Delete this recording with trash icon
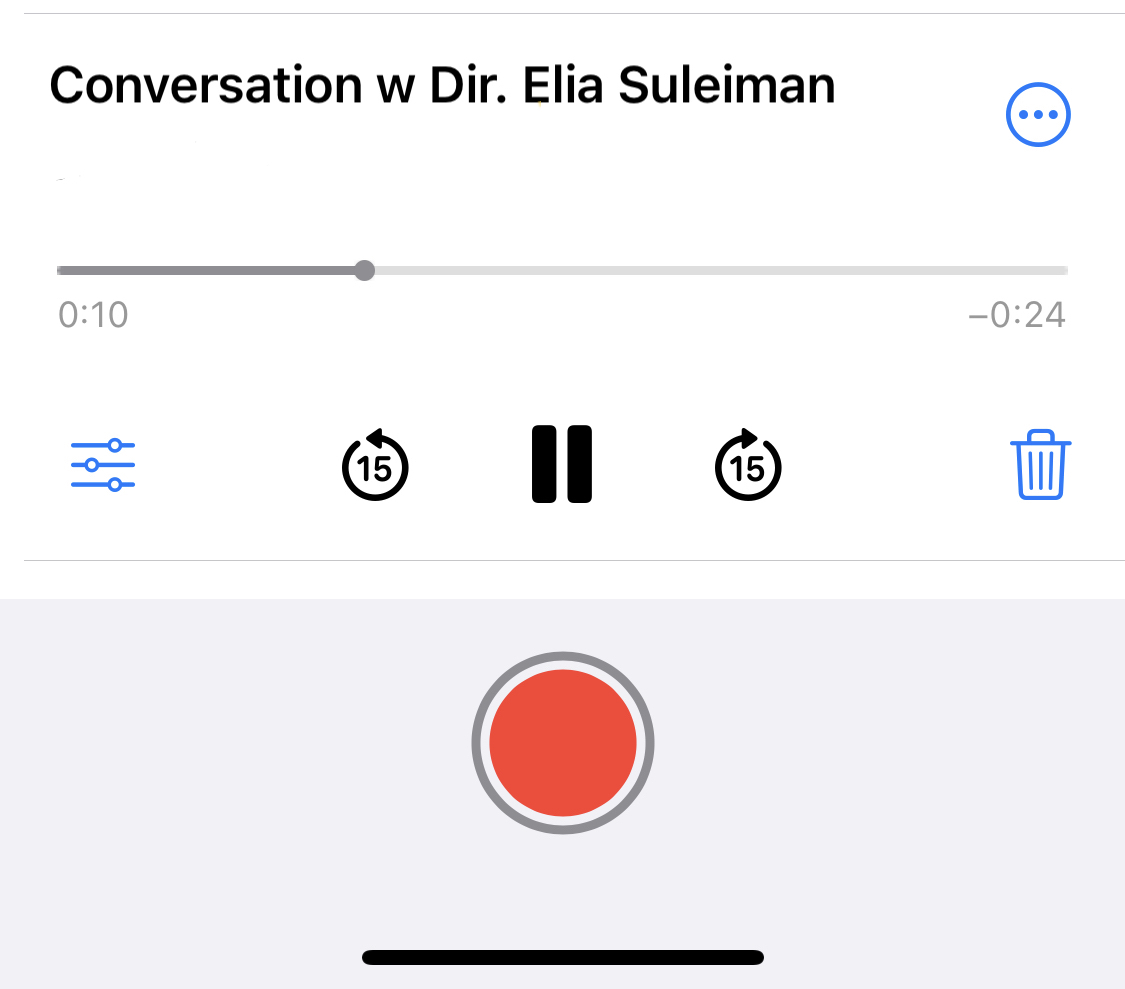The height and width of the screenshot is (989, 1125). [1041, 465]
